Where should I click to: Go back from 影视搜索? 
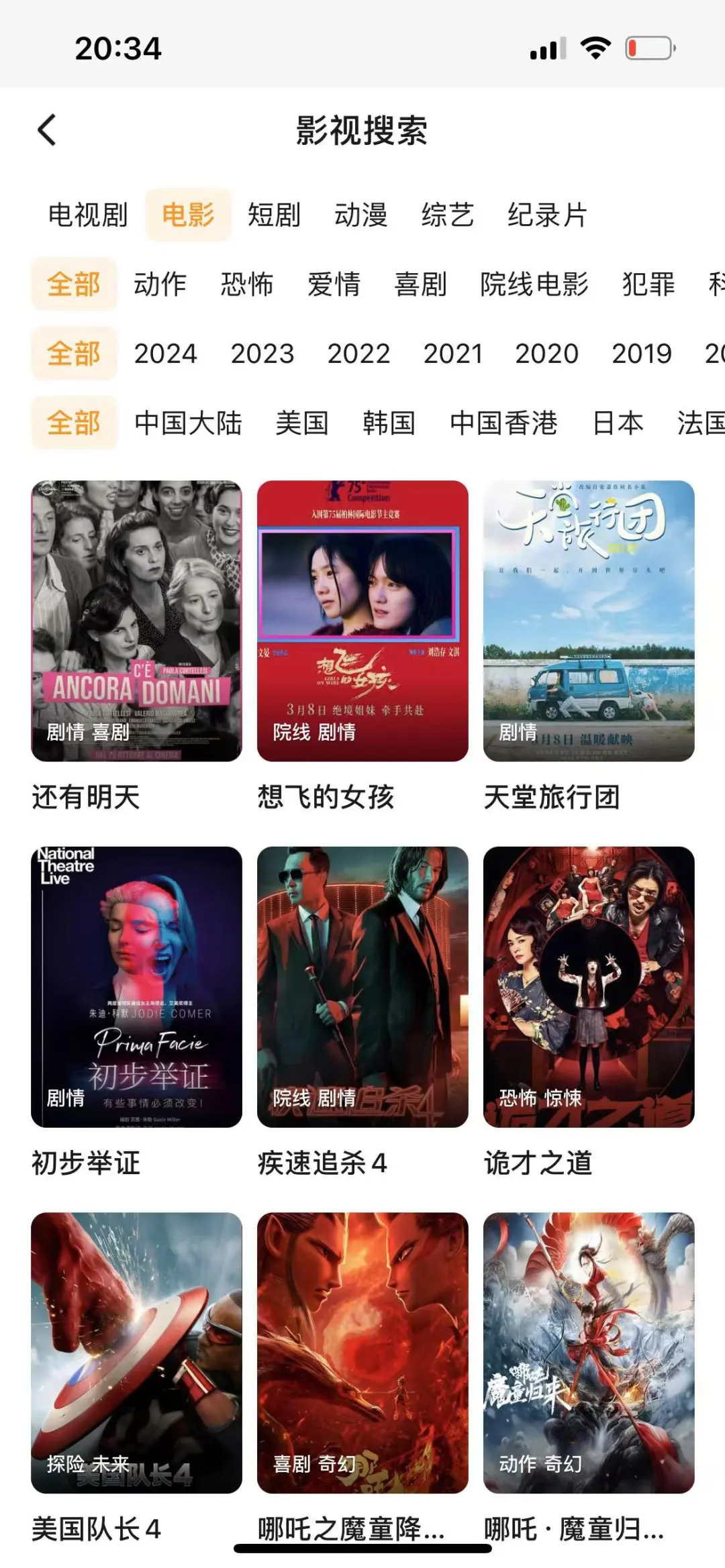[x=47, y=130]
